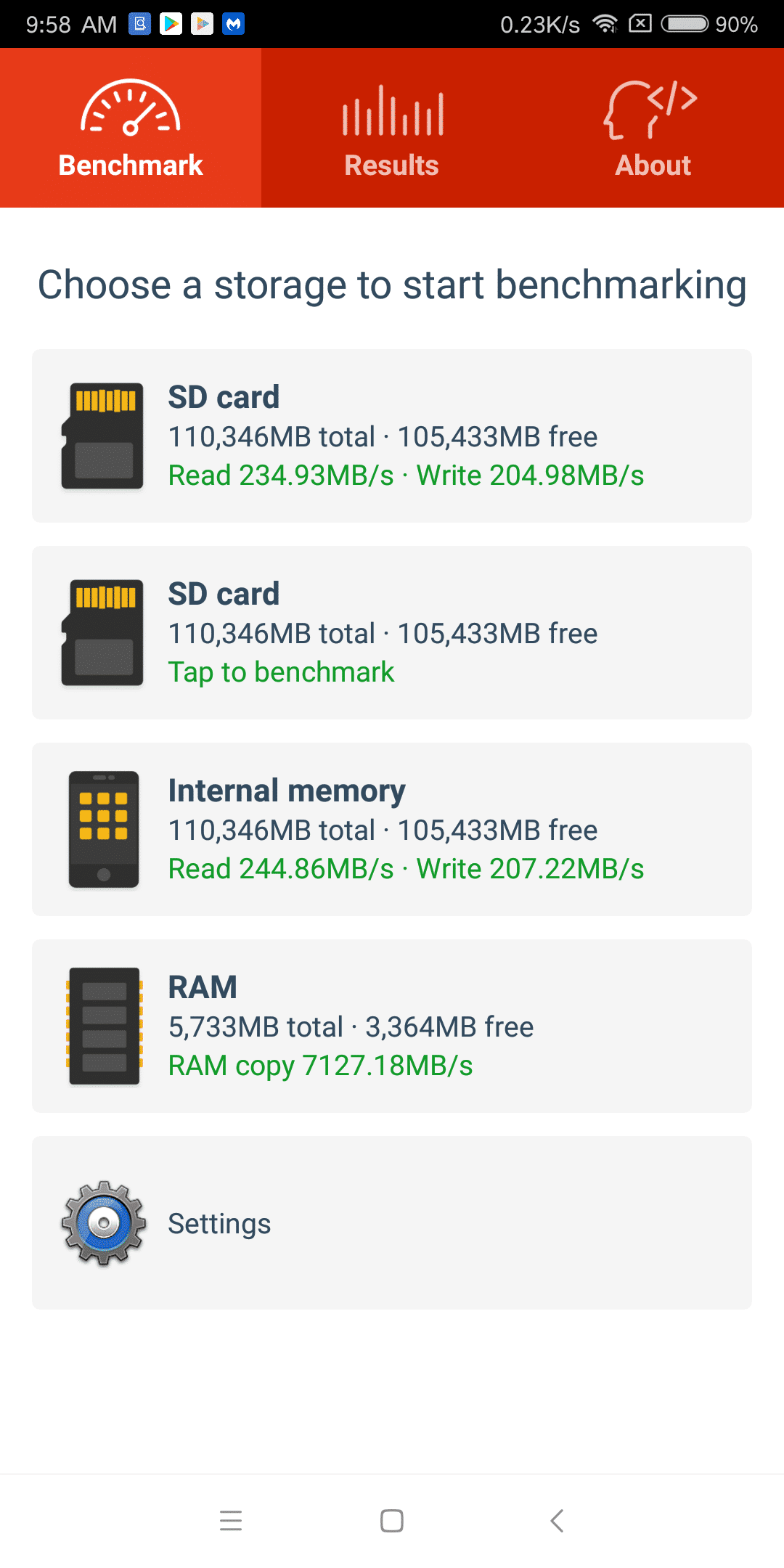Open Settings

click(x=392, y=1222)
